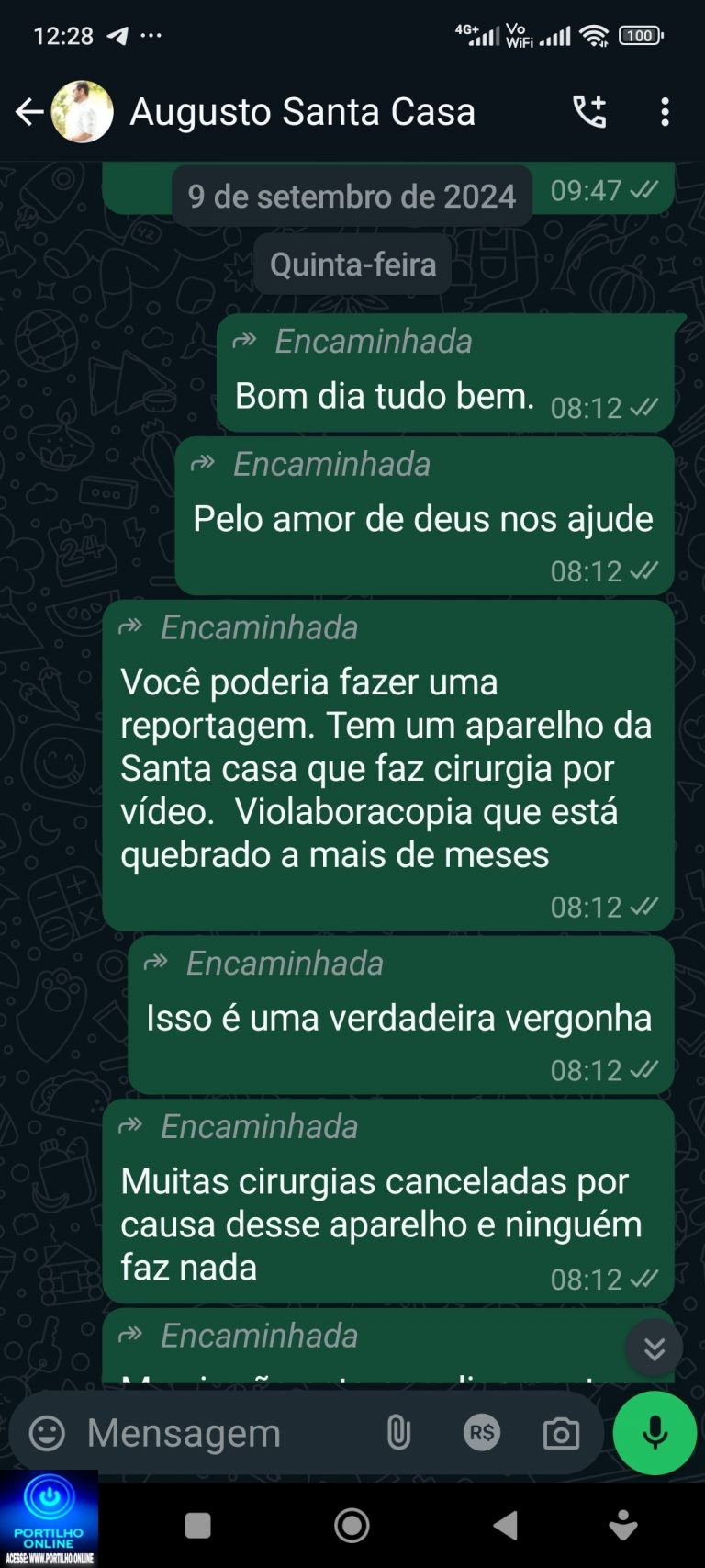The image size is (705, 1568).
Task: Tap the Mensagem text field
Action: pos(220,1433)
